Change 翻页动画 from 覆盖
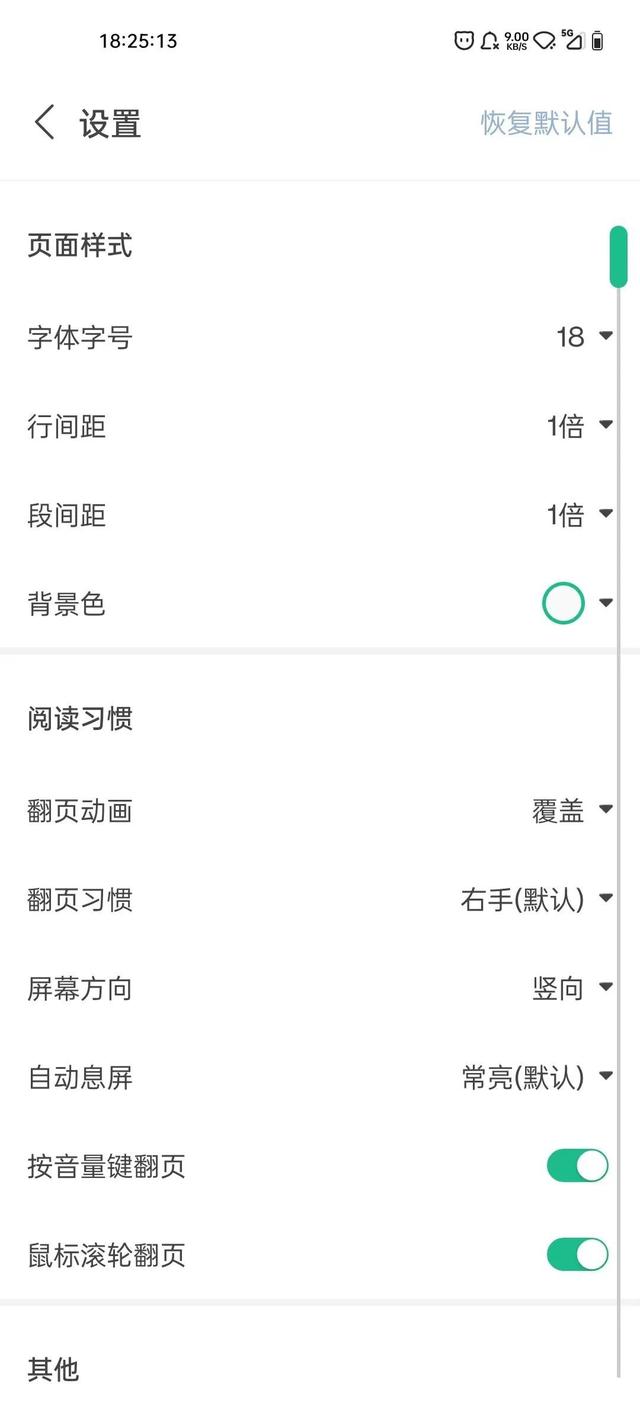This screenshot has height=1422, width=640. pyautogui.click(x=572, y=811)
